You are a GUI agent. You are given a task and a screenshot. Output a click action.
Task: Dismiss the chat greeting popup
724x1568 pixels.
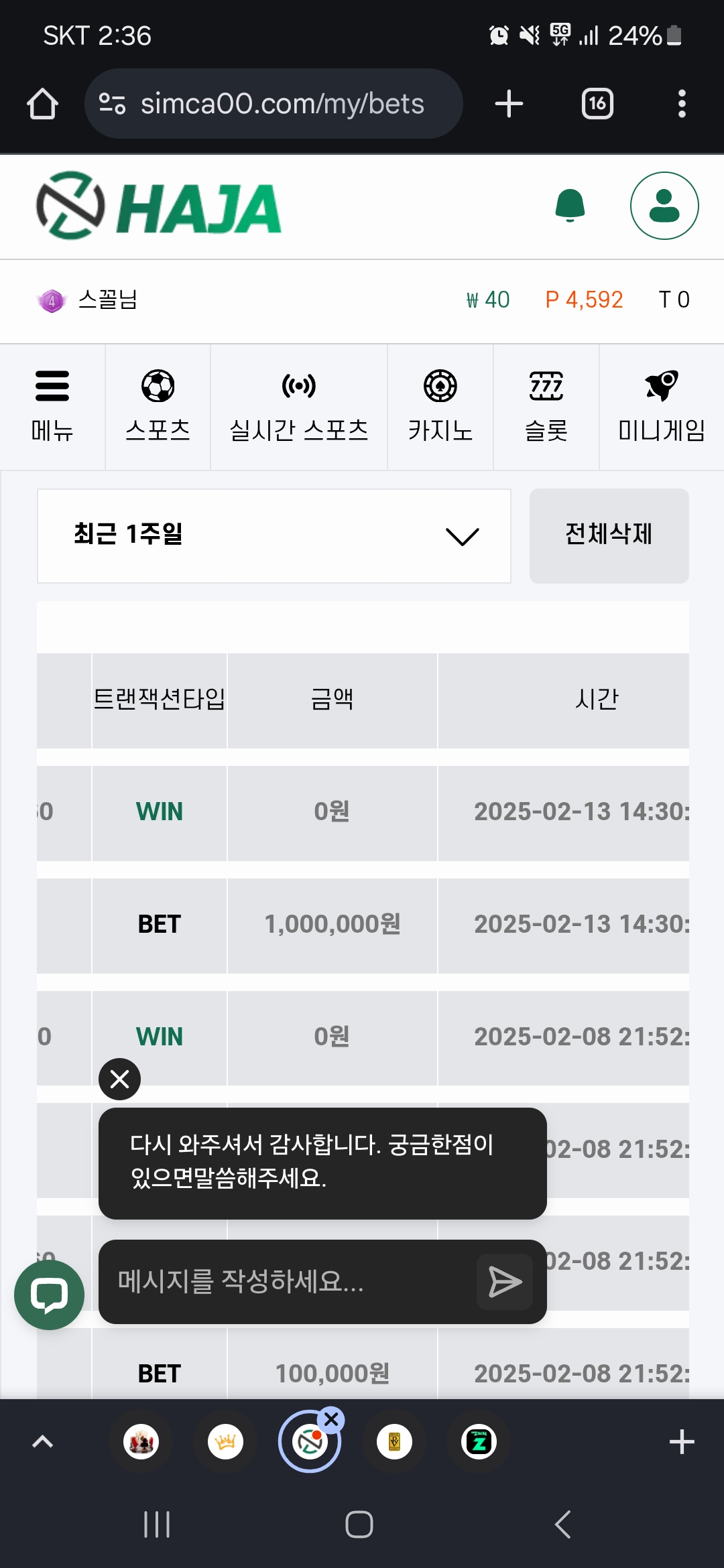tap(119, 1079)
